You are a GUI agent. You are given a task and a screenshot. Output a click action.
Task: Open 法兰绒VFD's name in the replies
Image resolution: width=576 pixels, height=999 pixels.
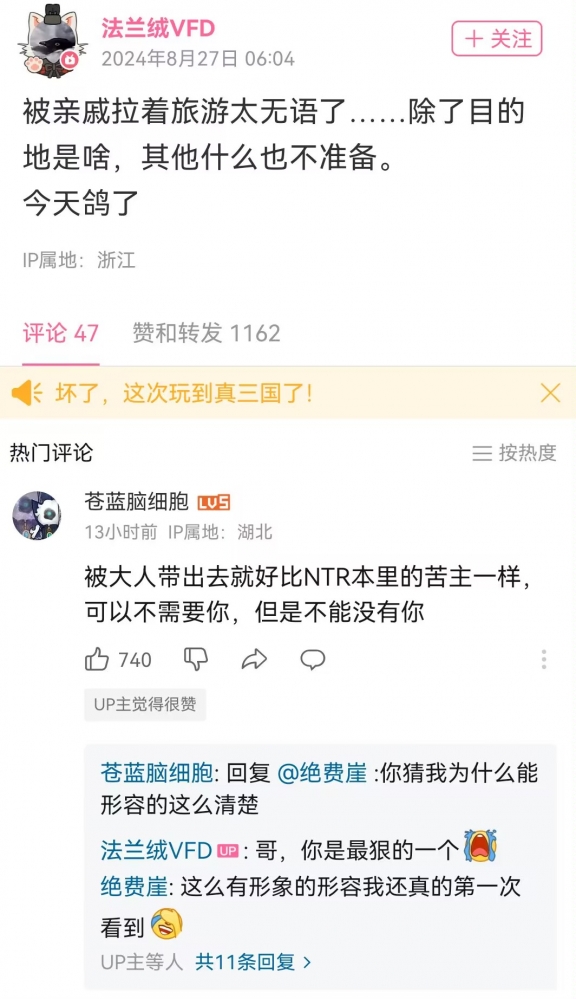click(156, 851)
